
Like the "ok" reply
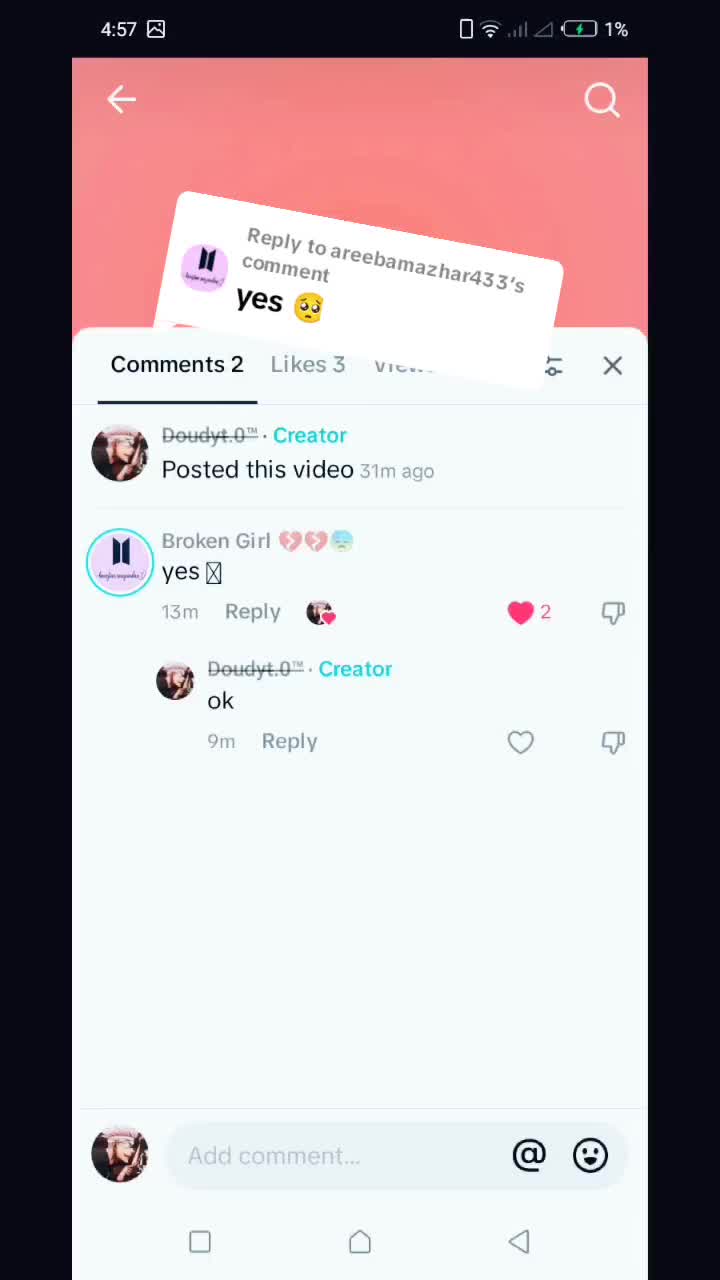[x=521, y=742]
